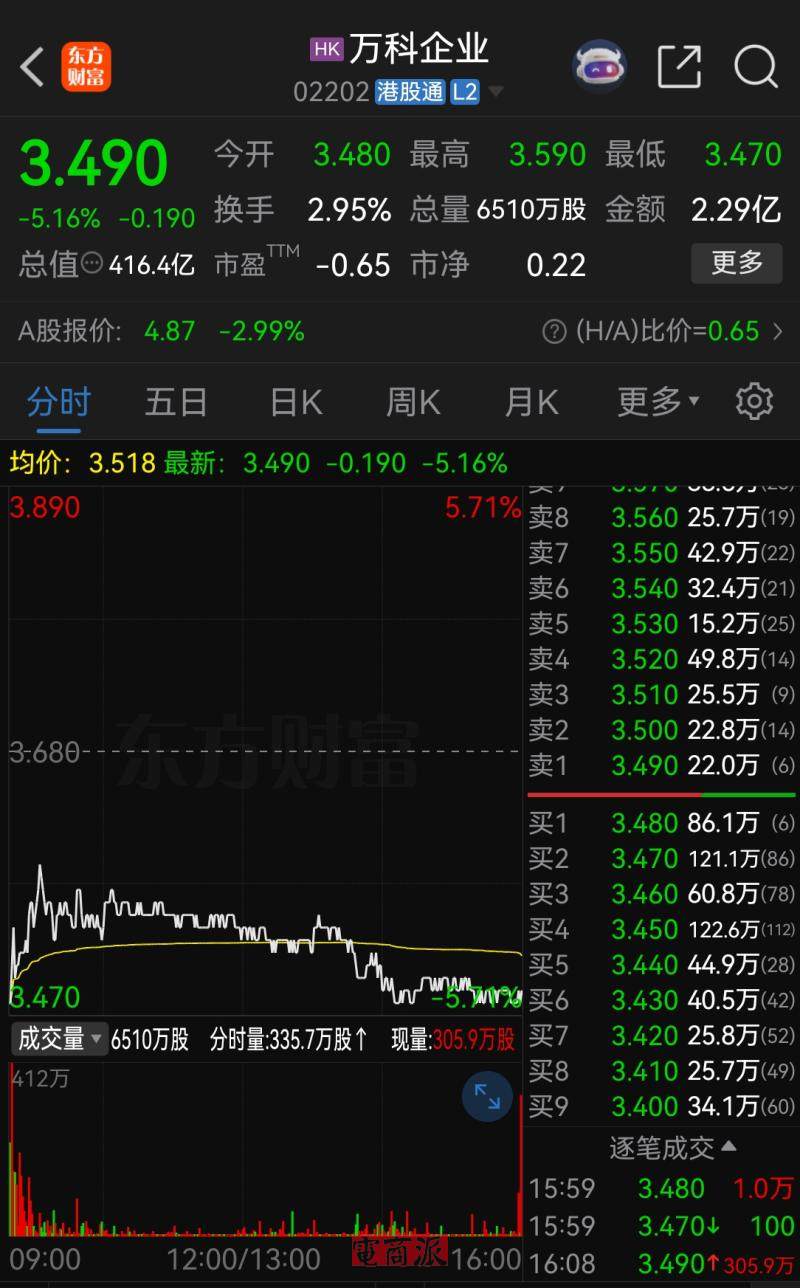The width and height of the screenshot is (800, 1288).
Task: Go back using the arrow
Action: [32, 67]
